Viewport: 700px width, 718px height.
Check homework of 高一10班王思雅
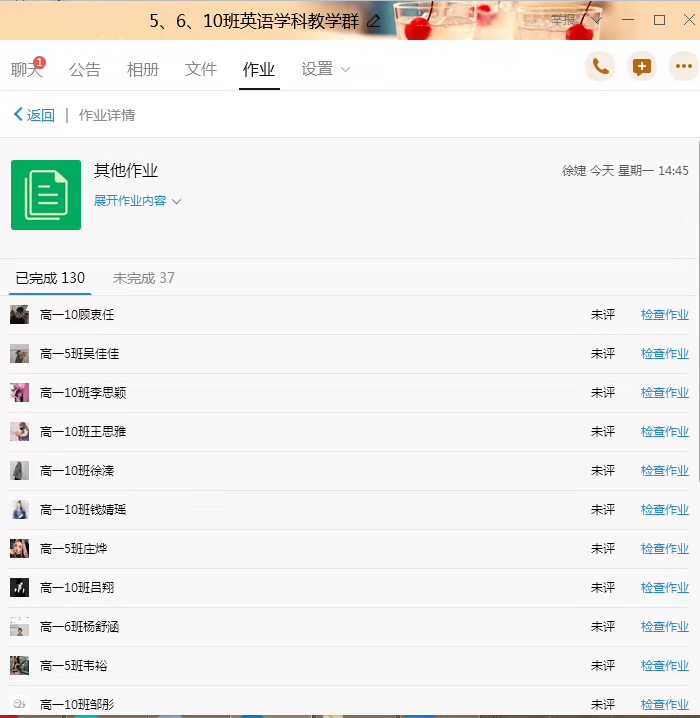point(665,432)
